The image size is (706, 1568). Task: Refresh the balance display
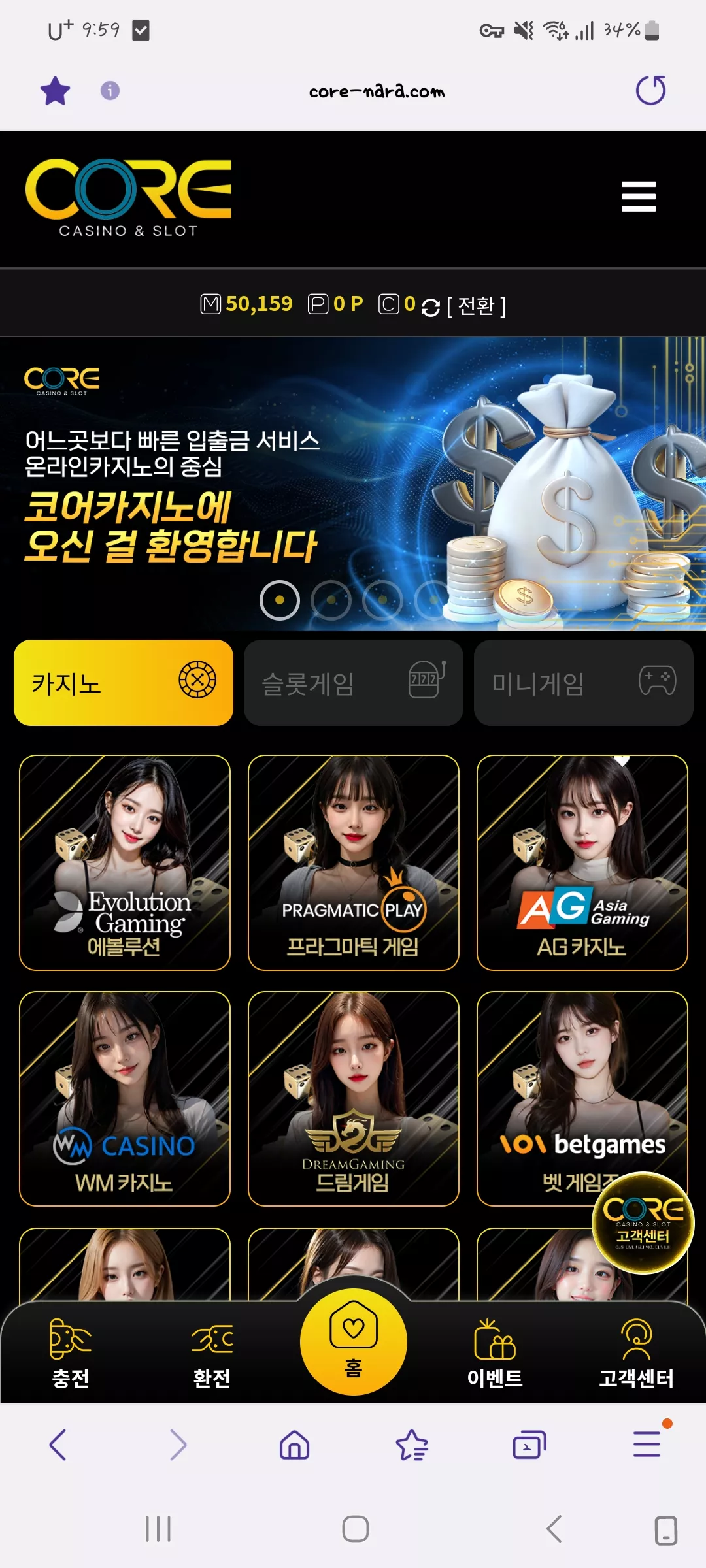430,307
